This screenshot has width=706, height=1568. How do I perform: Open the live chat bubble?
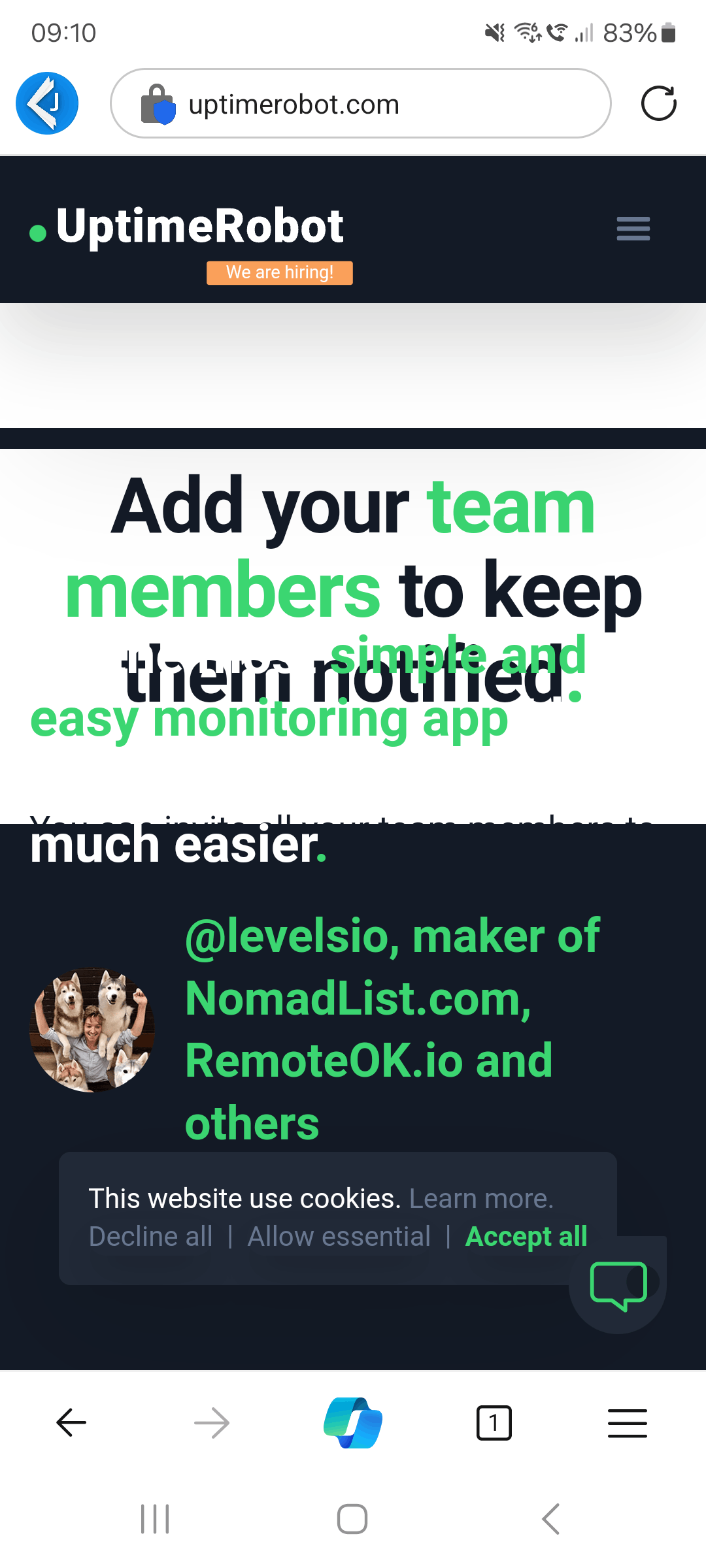618,1285
